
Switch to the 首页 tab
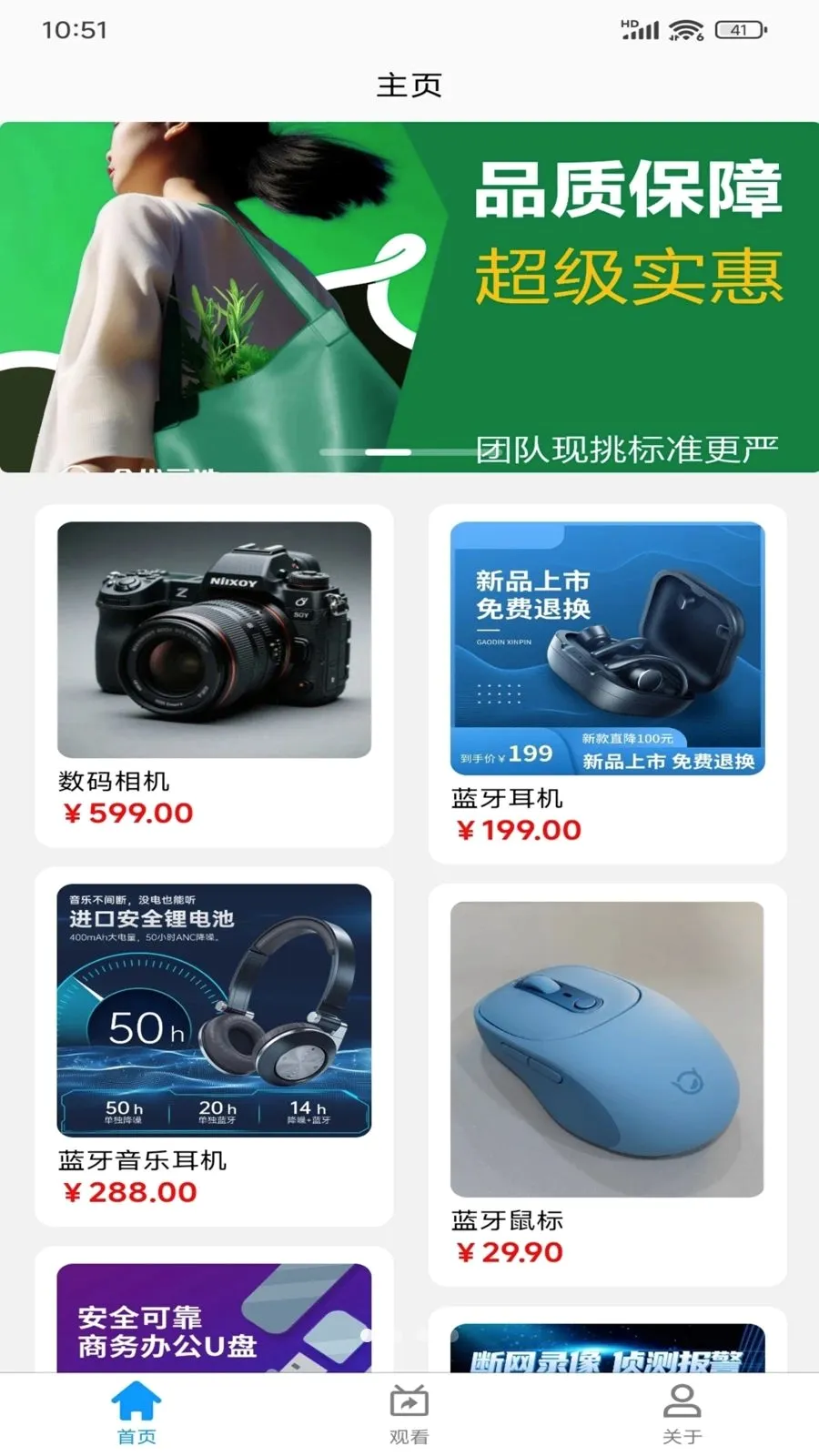pos(136,1413)
